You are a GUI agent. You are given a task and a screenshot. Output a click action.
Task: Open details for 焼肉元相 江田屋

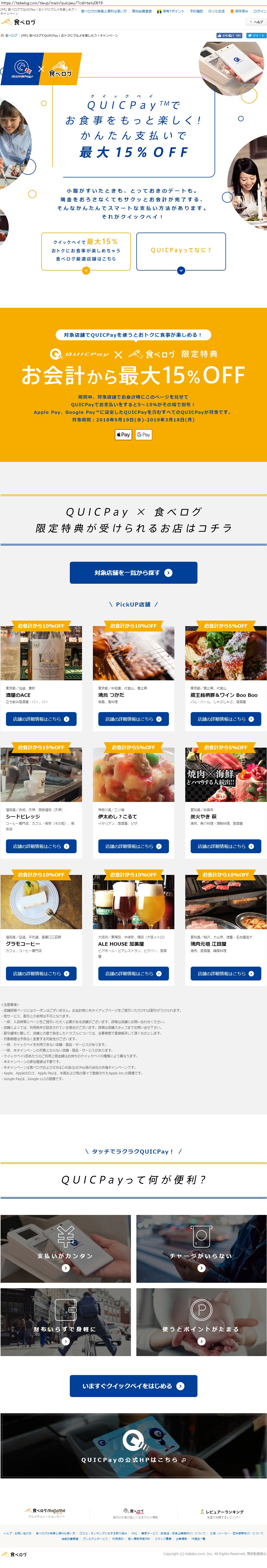(x=225, y=973)
